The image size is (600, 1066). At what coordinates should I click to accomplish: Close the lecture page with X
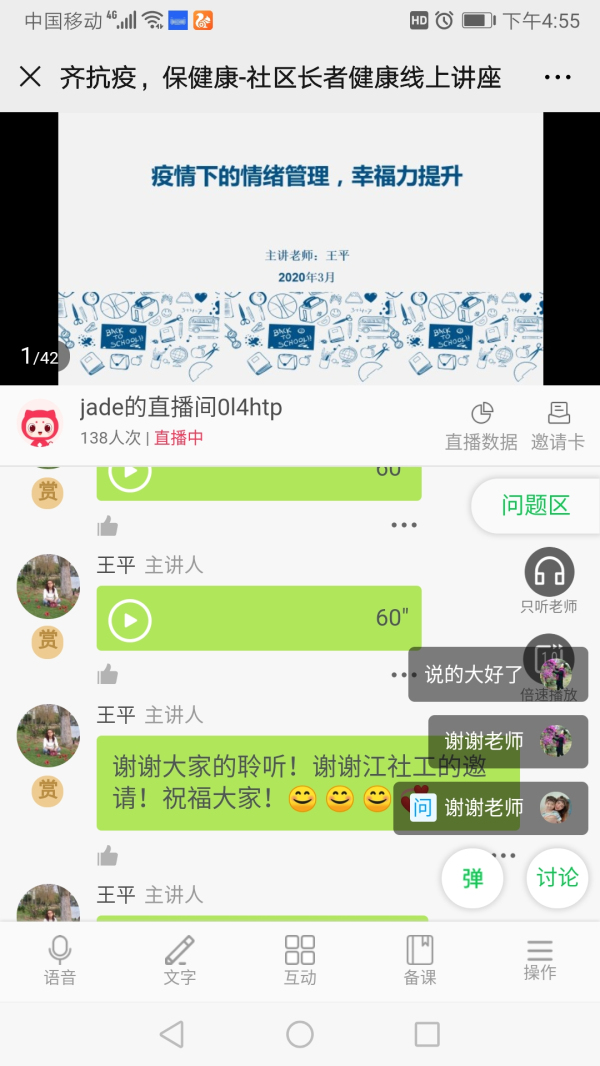[31, 77]
